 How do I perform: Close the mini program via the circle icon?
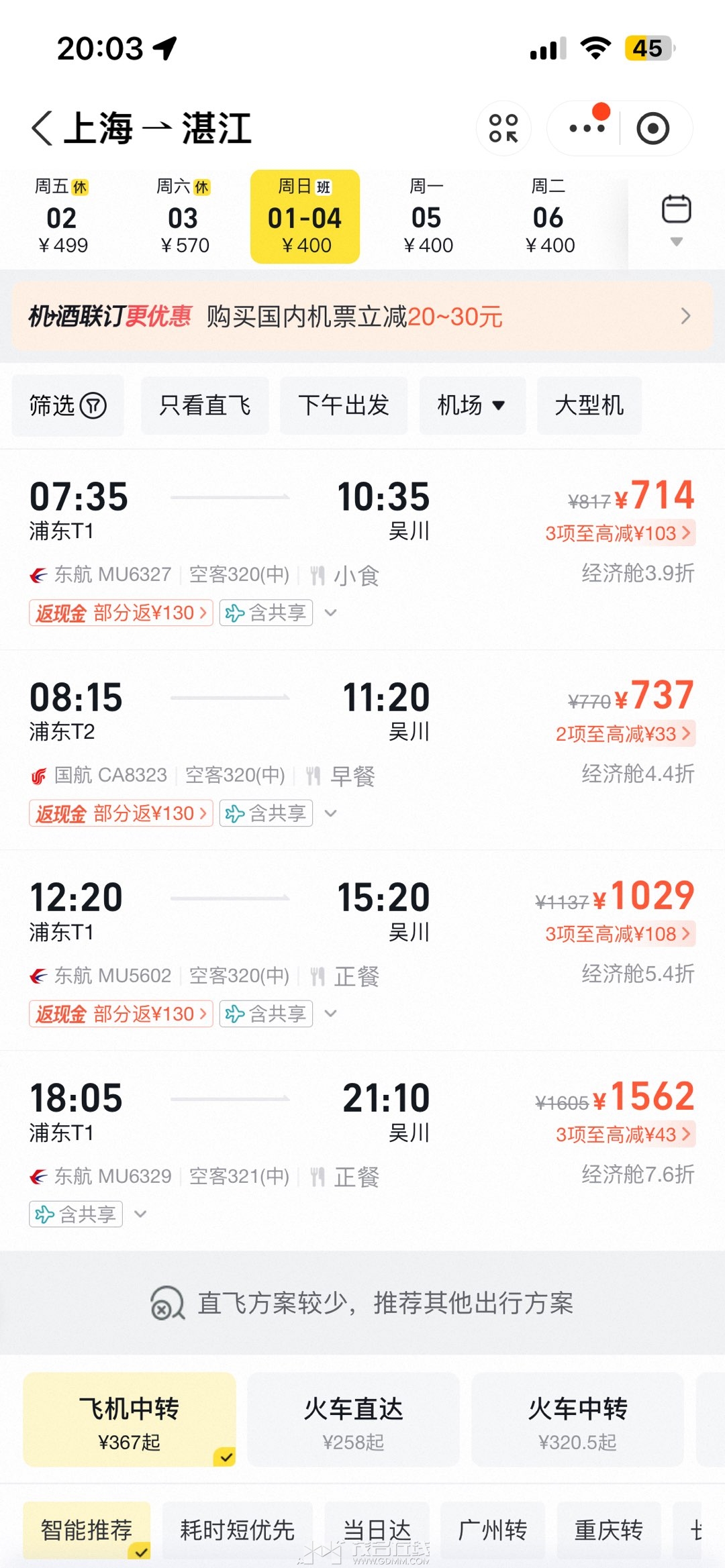(x=652, y=128)
